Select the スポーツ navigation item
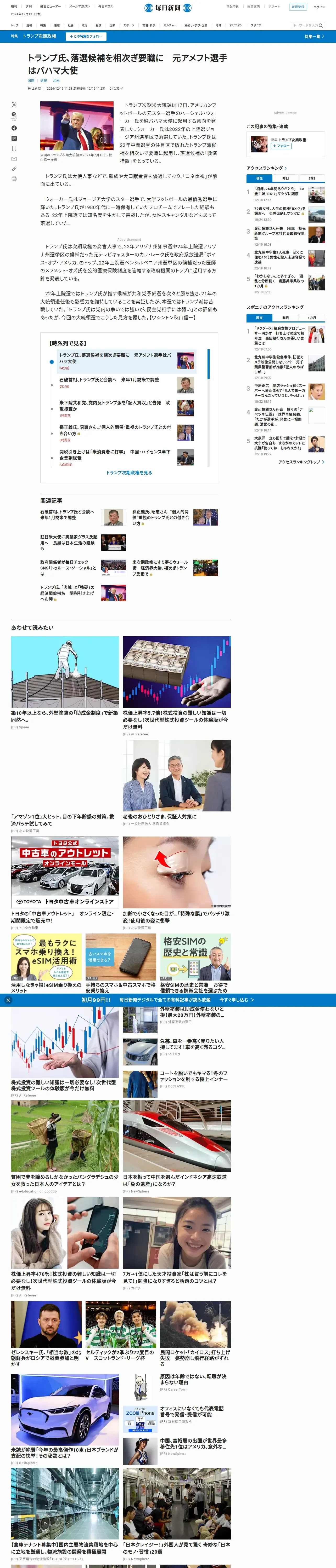This screenshot has height=1568, width=336. [129, 26]
